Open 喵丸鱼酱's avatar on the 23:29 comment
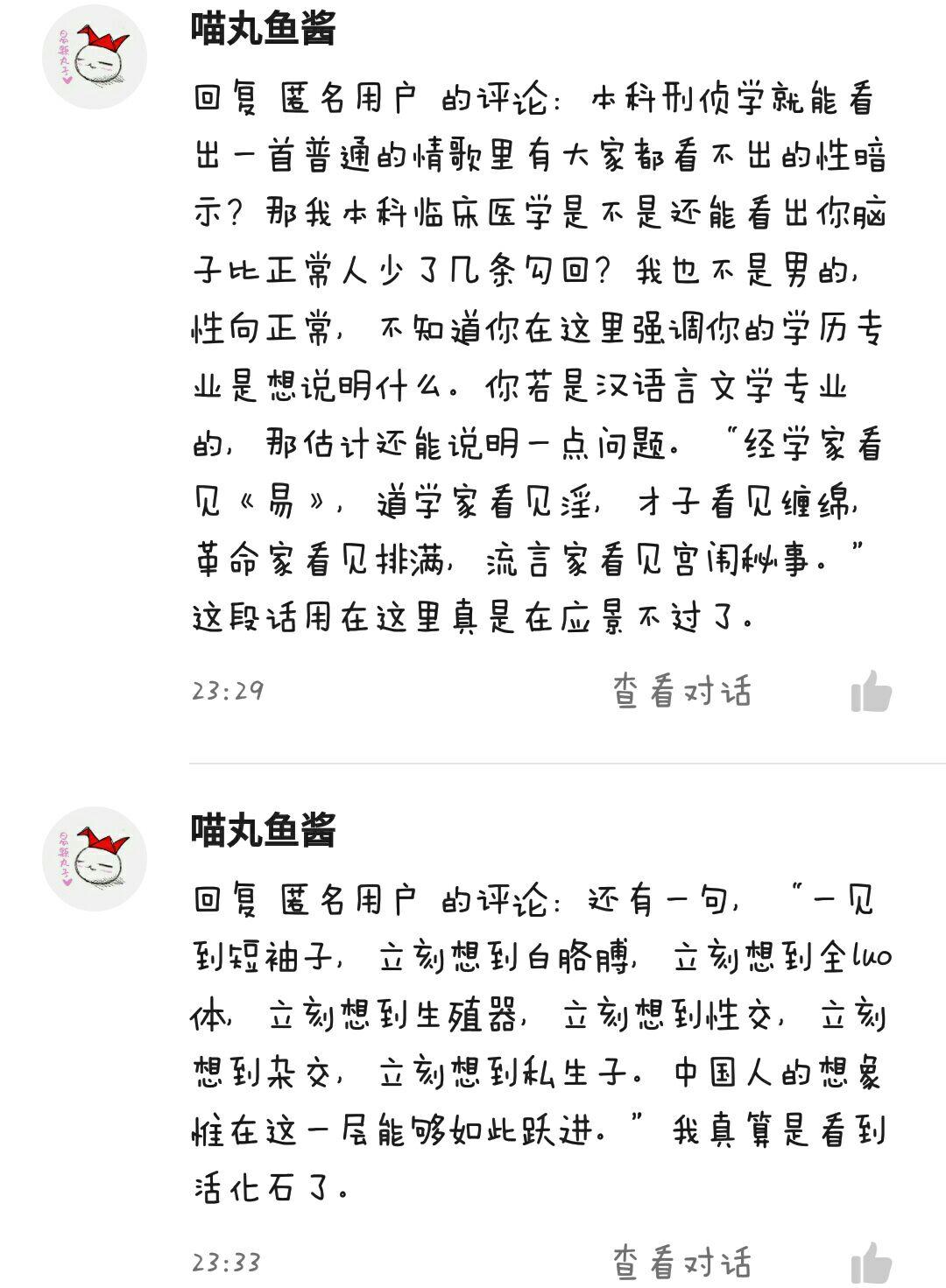The image size is (946, 1288). pyautogui.click(x=95, y=57)
